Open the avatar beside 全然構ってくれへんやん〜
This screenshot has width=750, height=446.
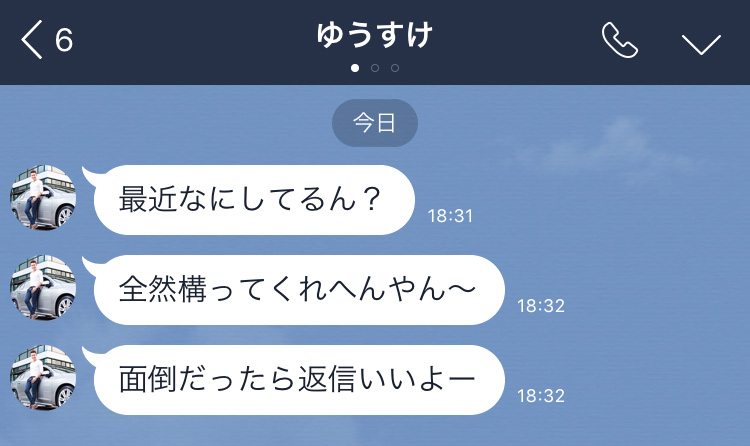click(43, 289)
